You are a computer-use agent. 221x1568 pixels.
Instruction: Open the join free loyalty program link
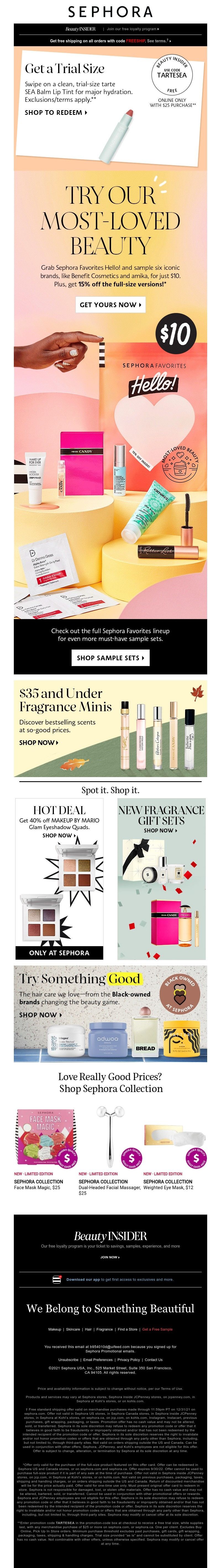point(132,29)
